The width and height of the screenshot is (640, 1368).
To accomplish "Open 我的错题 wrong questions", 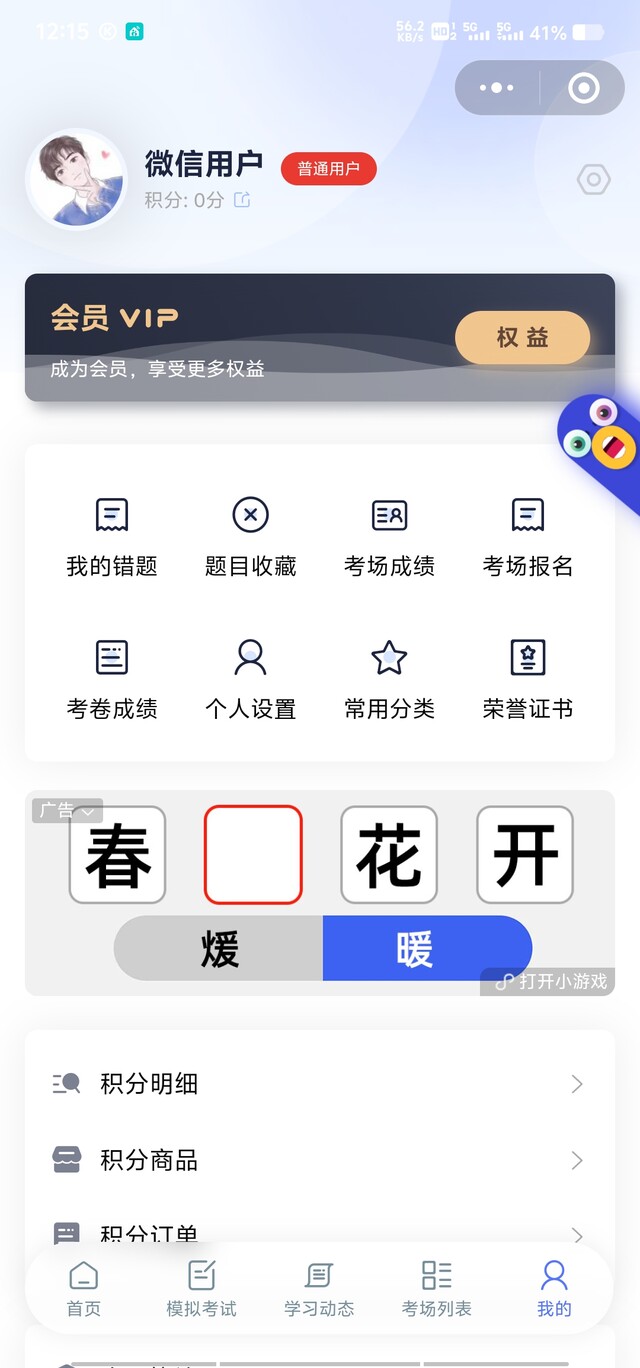I will [x=112, y=538].
